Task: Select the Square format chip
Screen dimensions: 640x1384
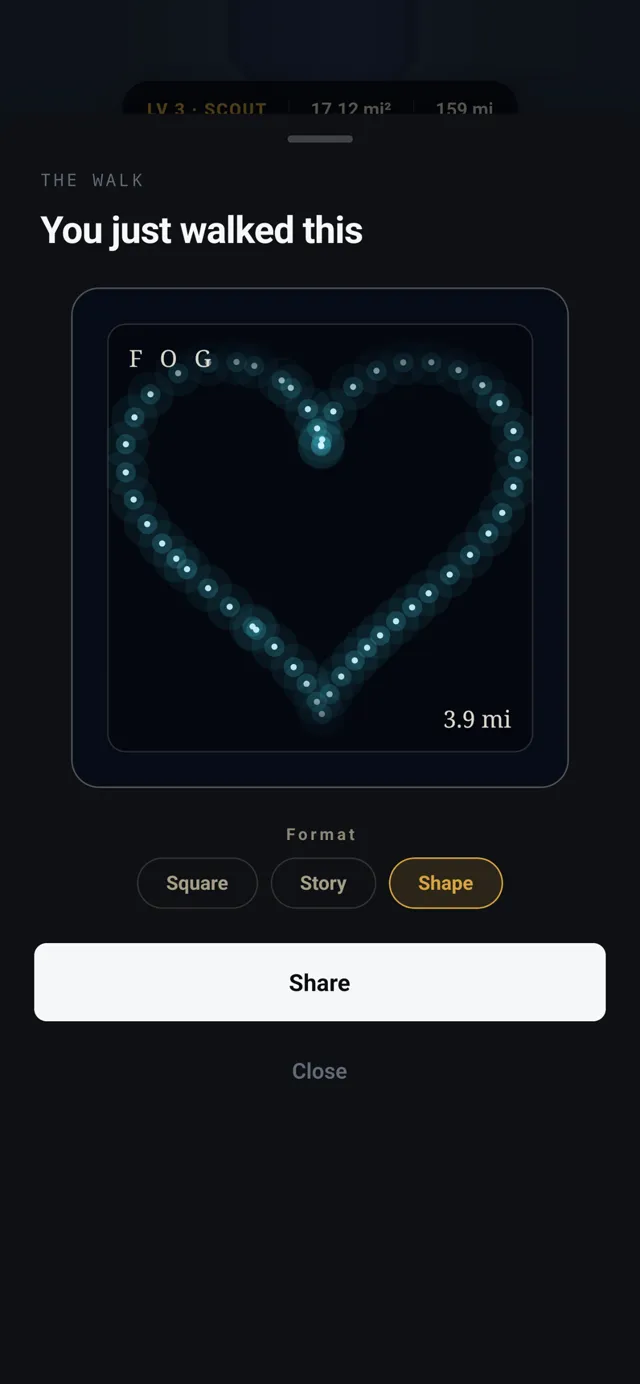Action: (197, 883)
